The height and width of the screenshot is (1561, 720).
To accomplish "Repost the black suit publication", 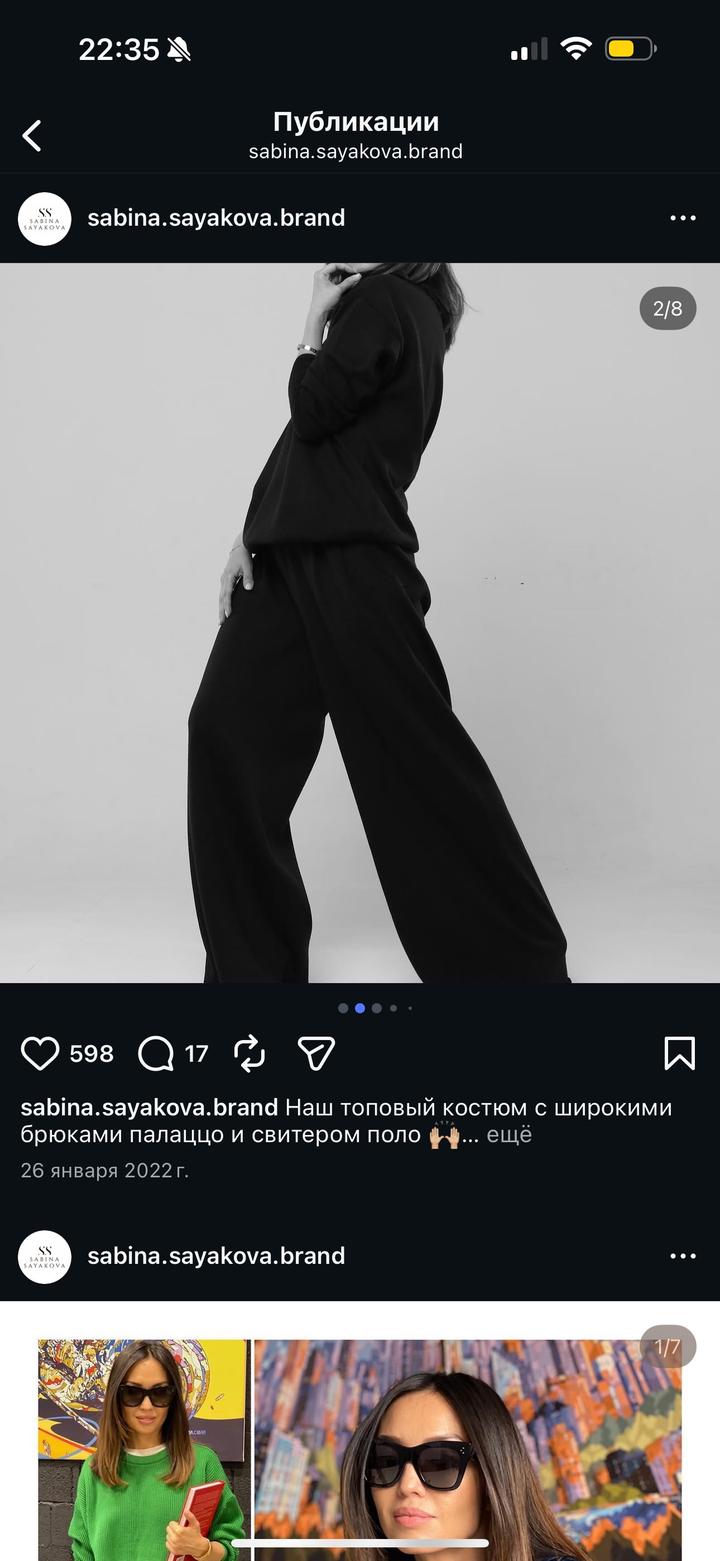I will 249,1053.
